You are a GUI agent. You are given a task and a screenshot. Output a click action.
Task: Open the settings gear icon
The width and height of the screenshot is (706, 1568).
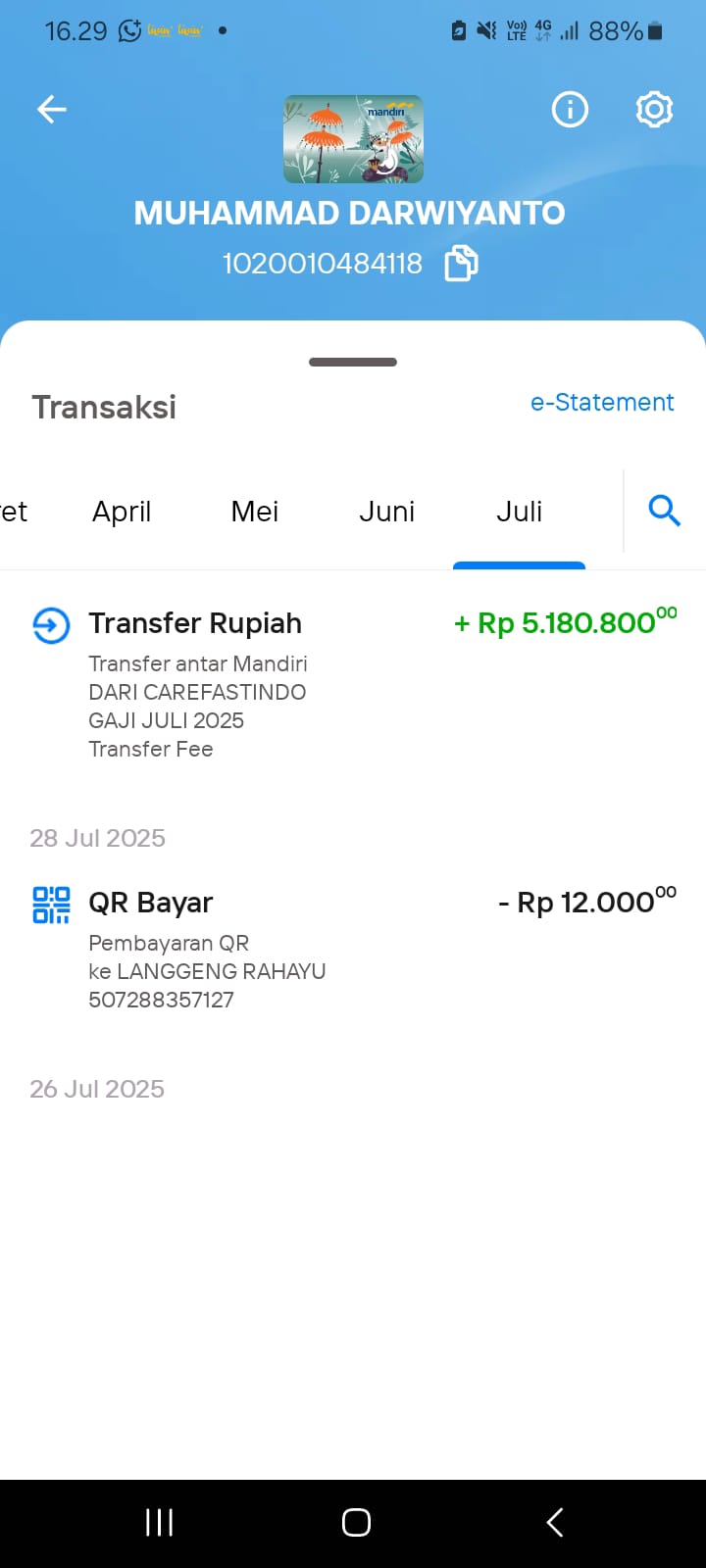pyautogui.click(x=654, y=109)
